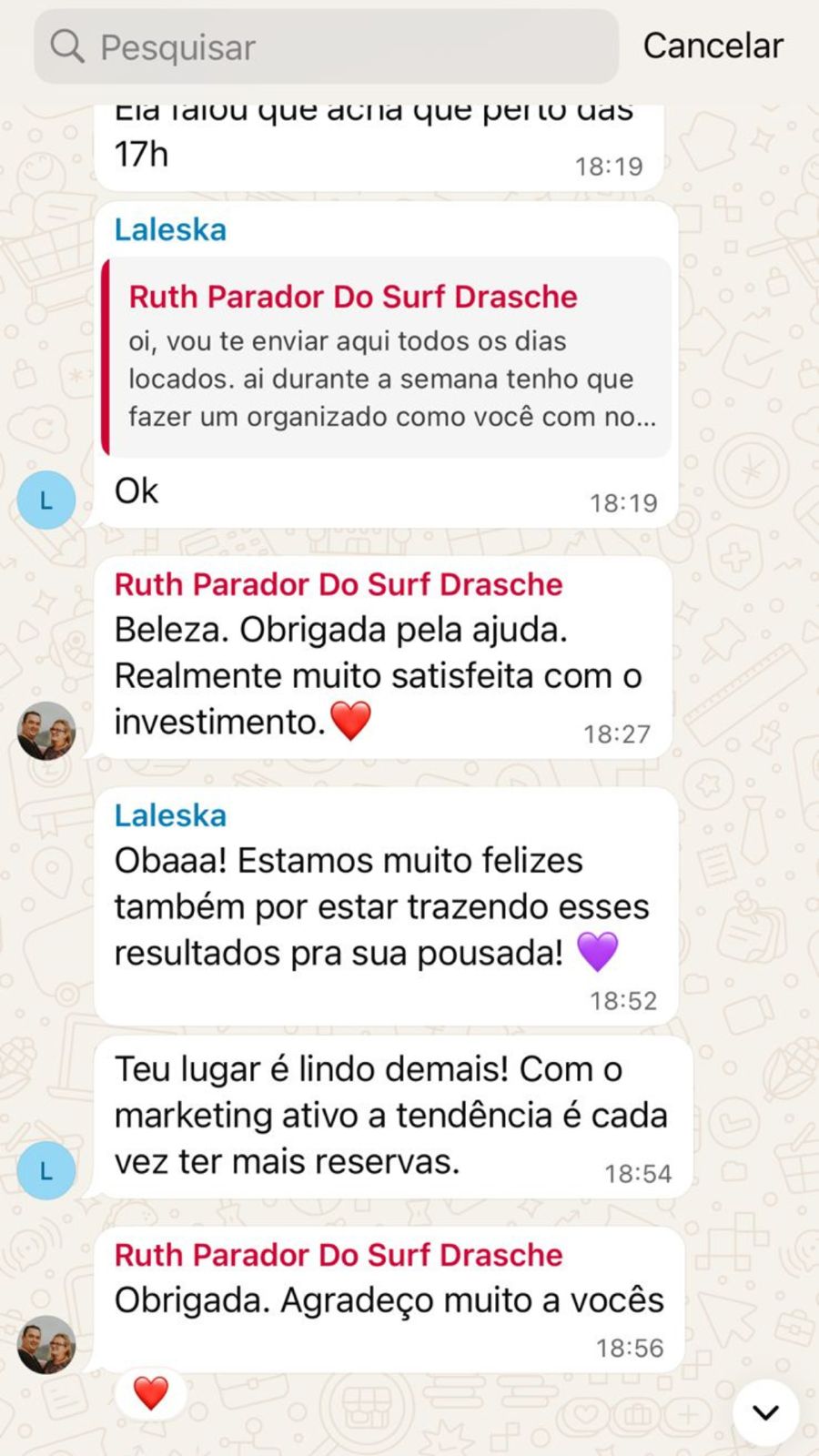The image size is (819, 1456).
Task: Tap the Pesquisar search field
Action: tap(328, 46)
